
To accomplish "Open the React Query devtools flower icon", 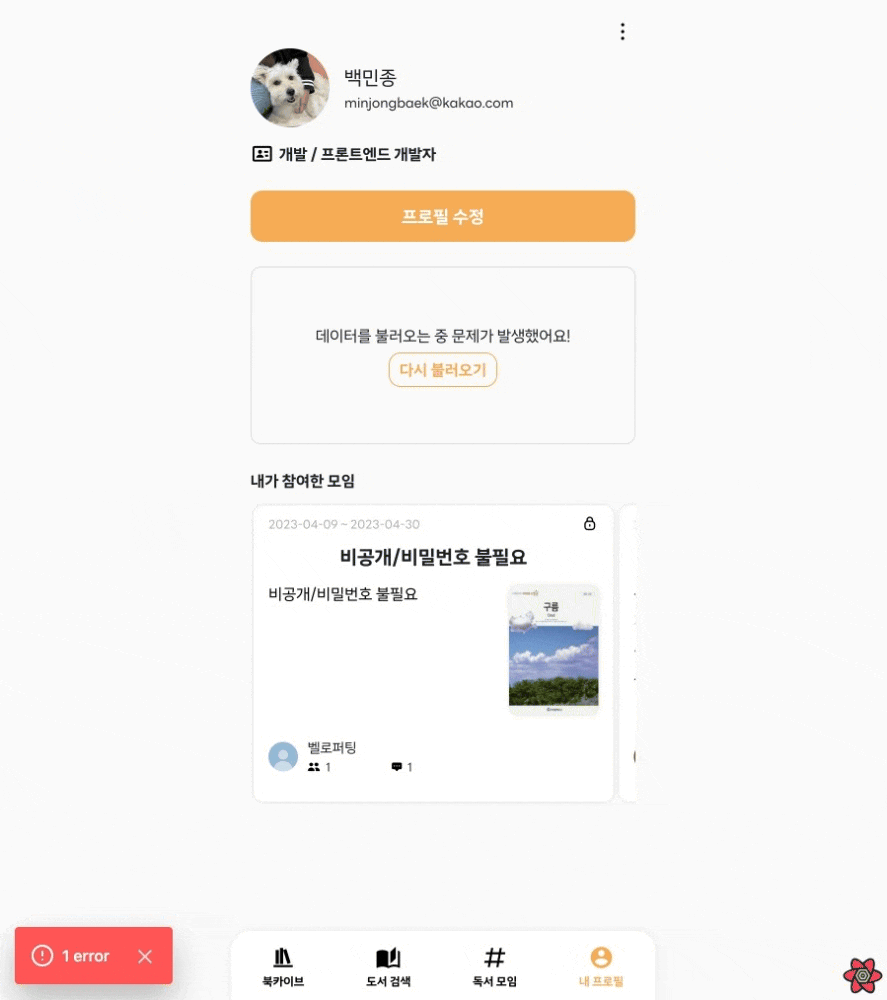I will point(862,974).
